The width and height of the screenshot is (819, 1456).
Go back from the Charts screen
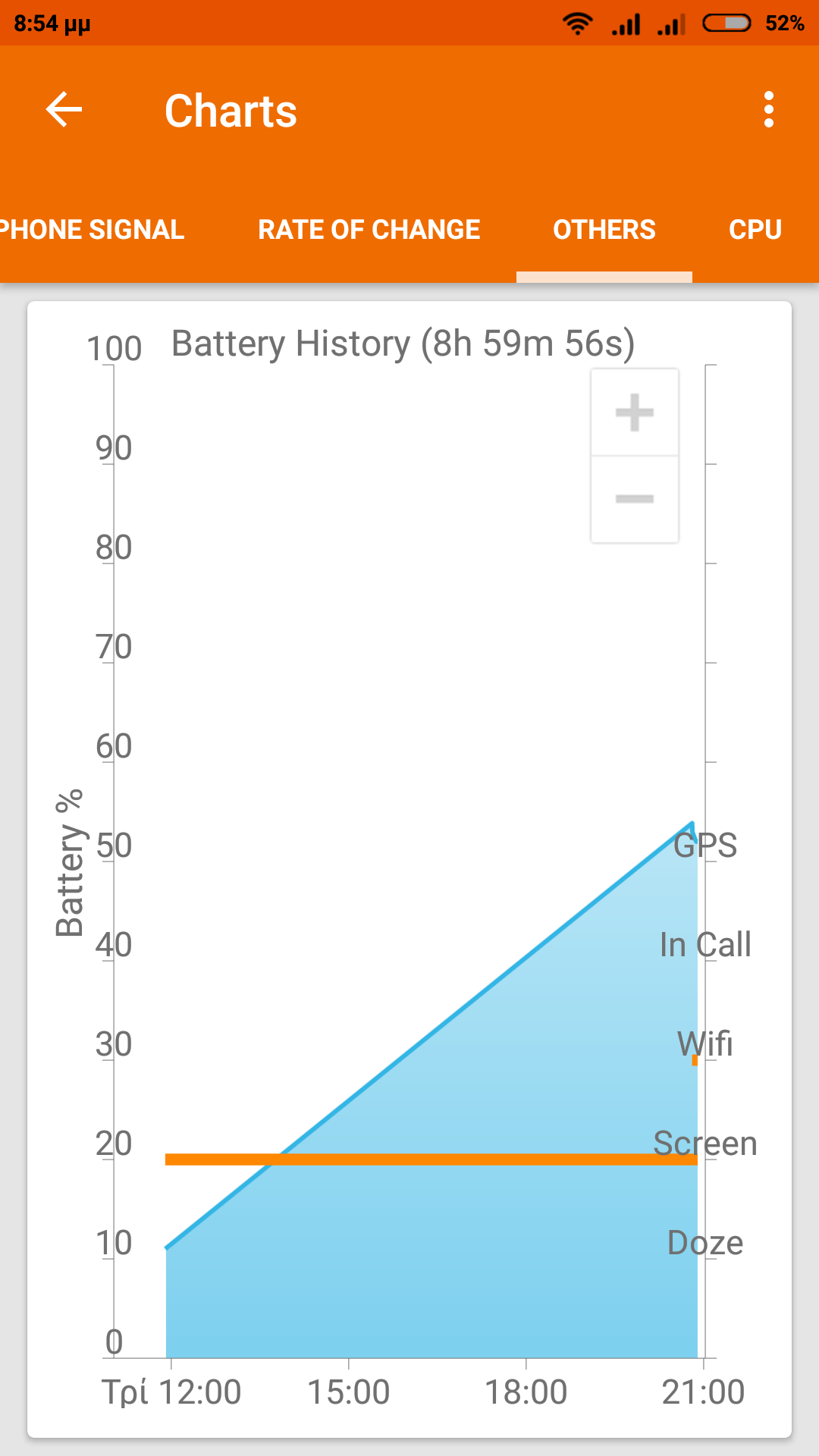click(64, 111)
